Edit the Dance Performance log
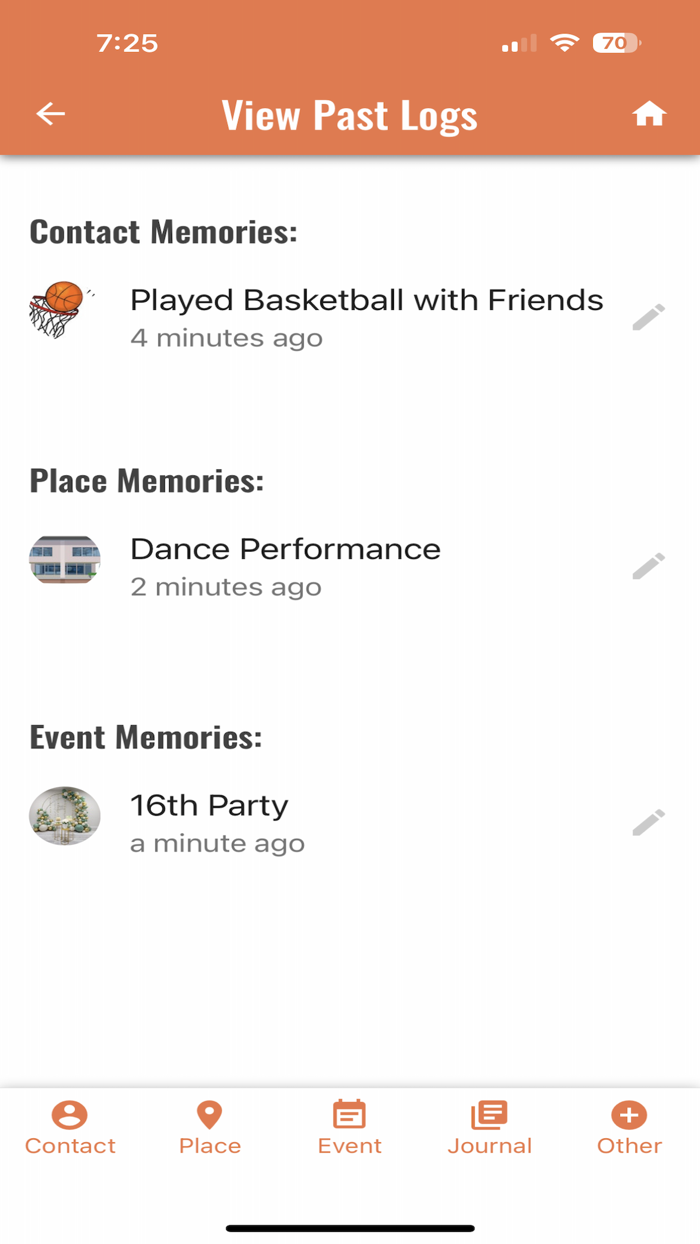 (x=648, y=566)
